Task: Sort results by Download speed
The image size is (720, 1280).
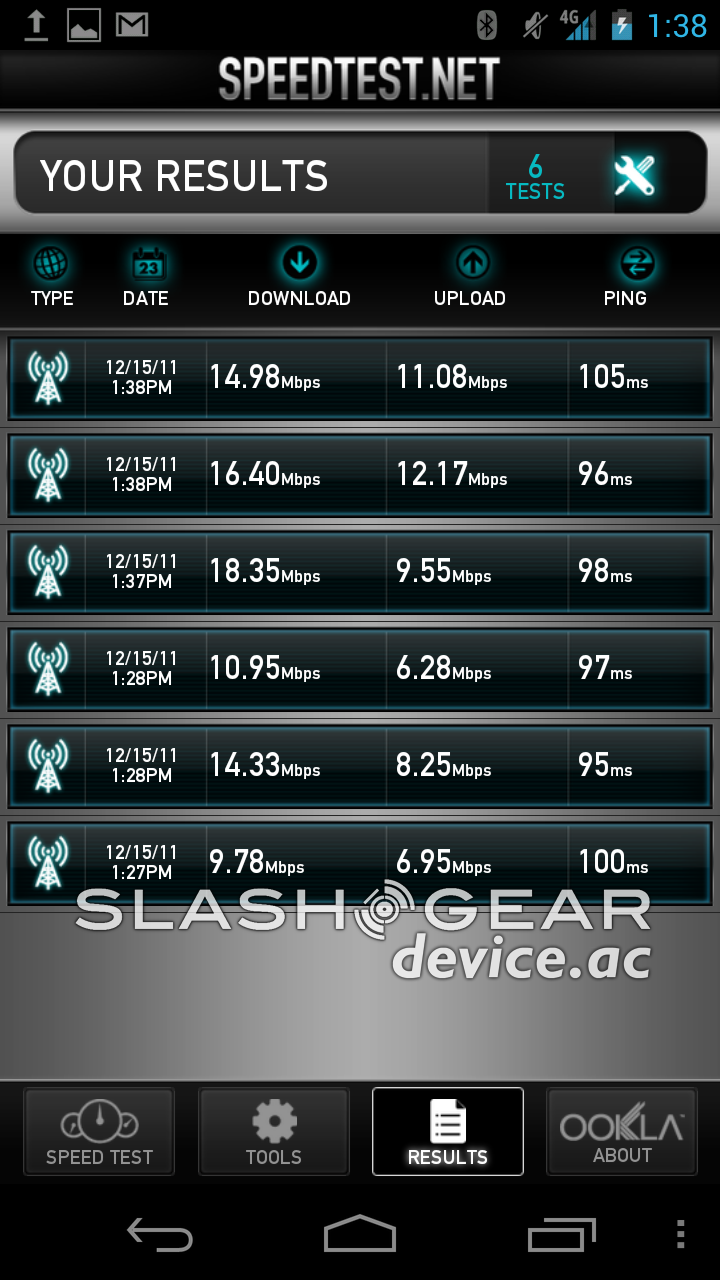Action: [x=299, y=279]
